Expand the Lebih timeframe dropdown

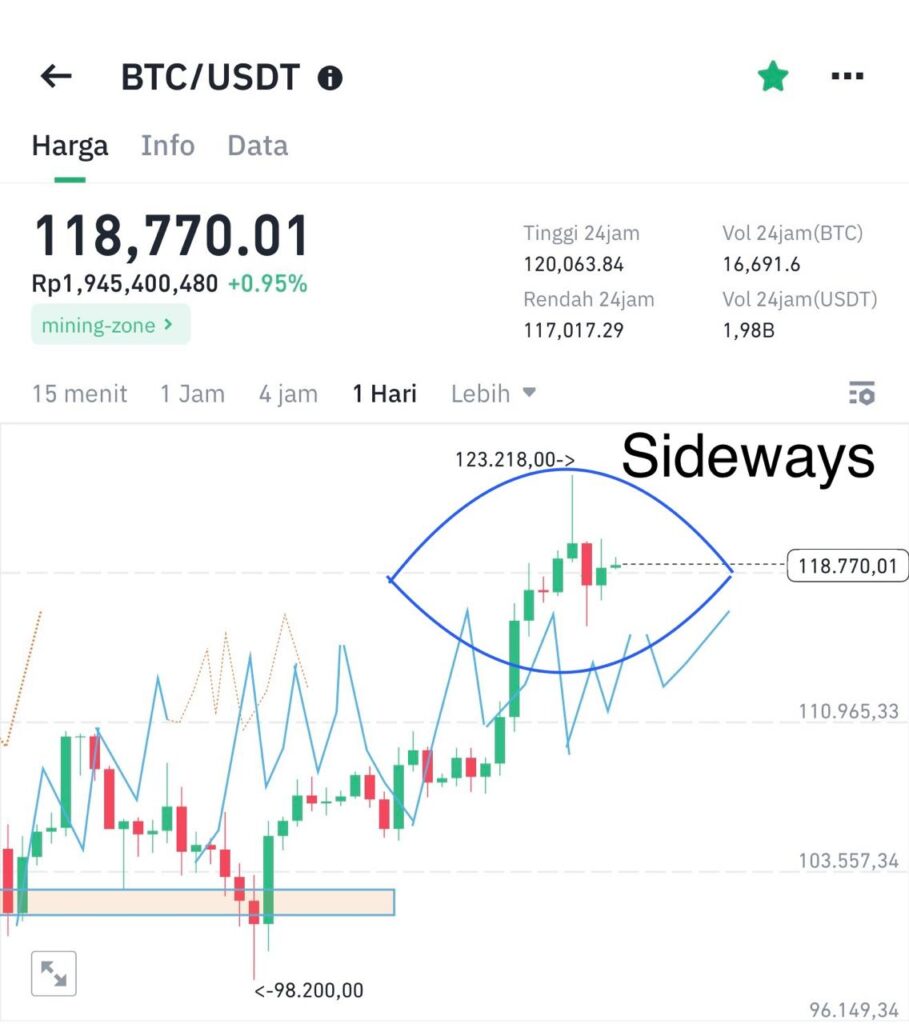493,394
